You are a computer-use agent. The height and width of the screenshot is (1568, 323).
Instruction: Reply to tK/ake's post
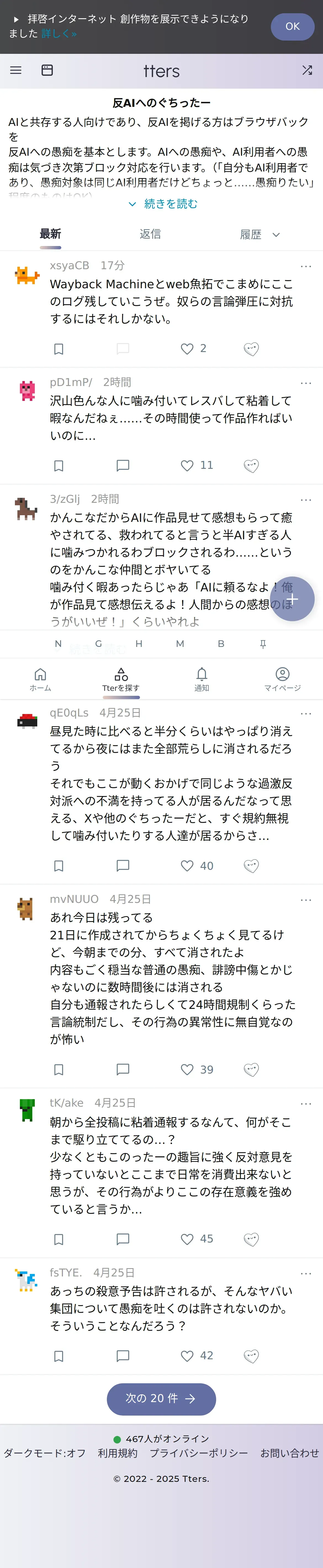point(123,1239)
